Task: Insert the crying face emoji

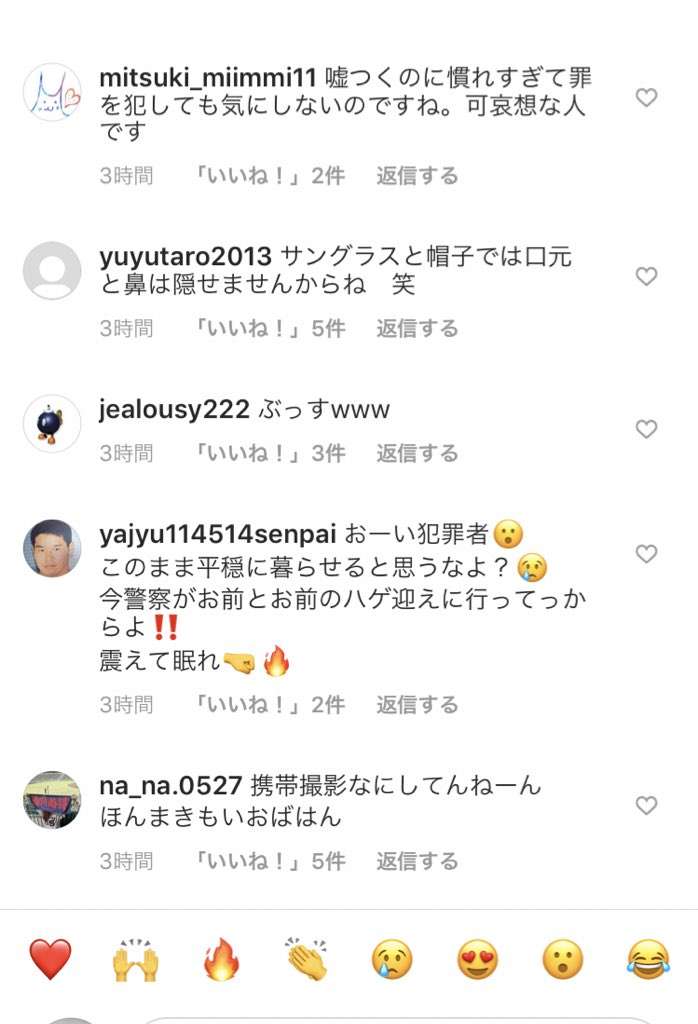Action: pyautogui.click(x=392, y=960)
